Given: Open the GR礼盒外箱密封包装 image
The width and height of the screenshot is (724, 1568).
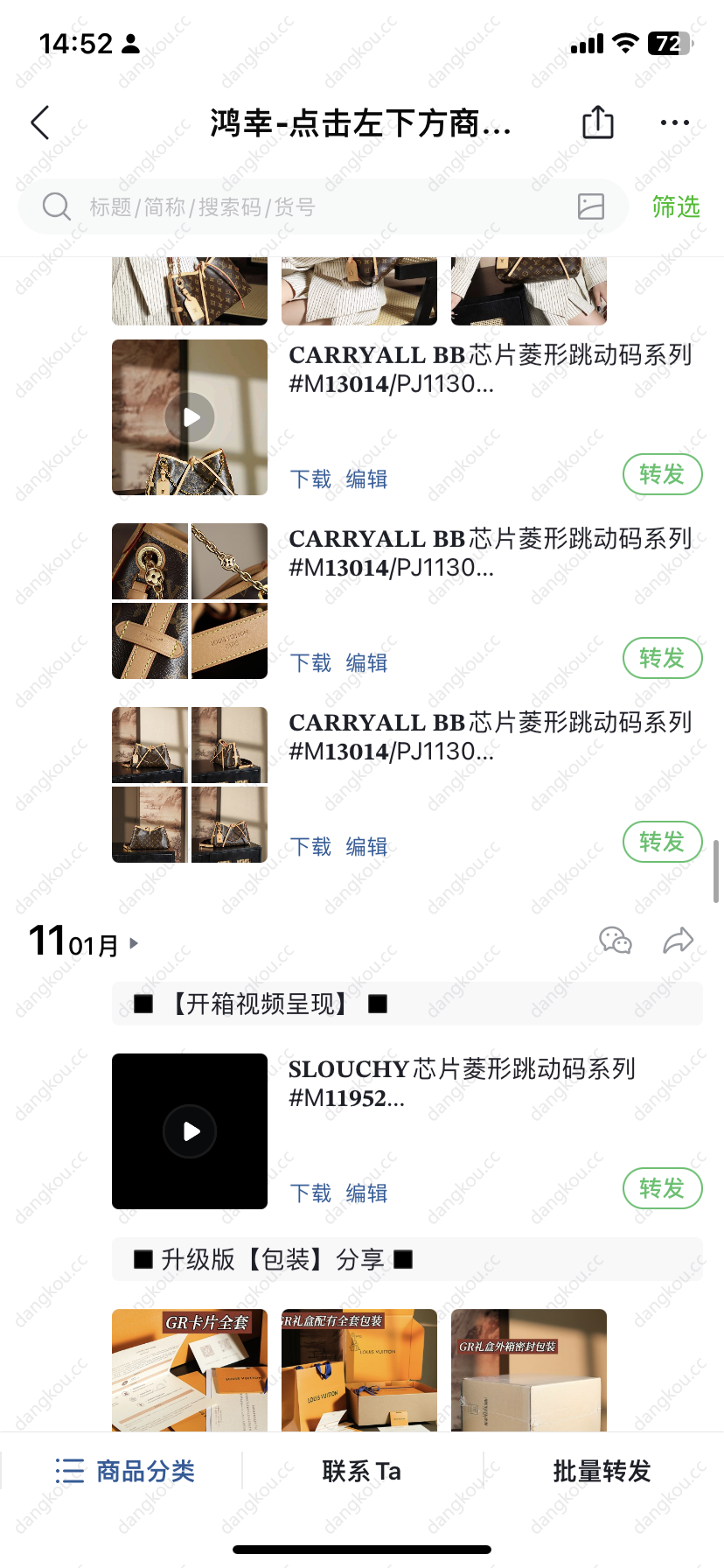Looking at the screenshot, I should pos(528,1369).
